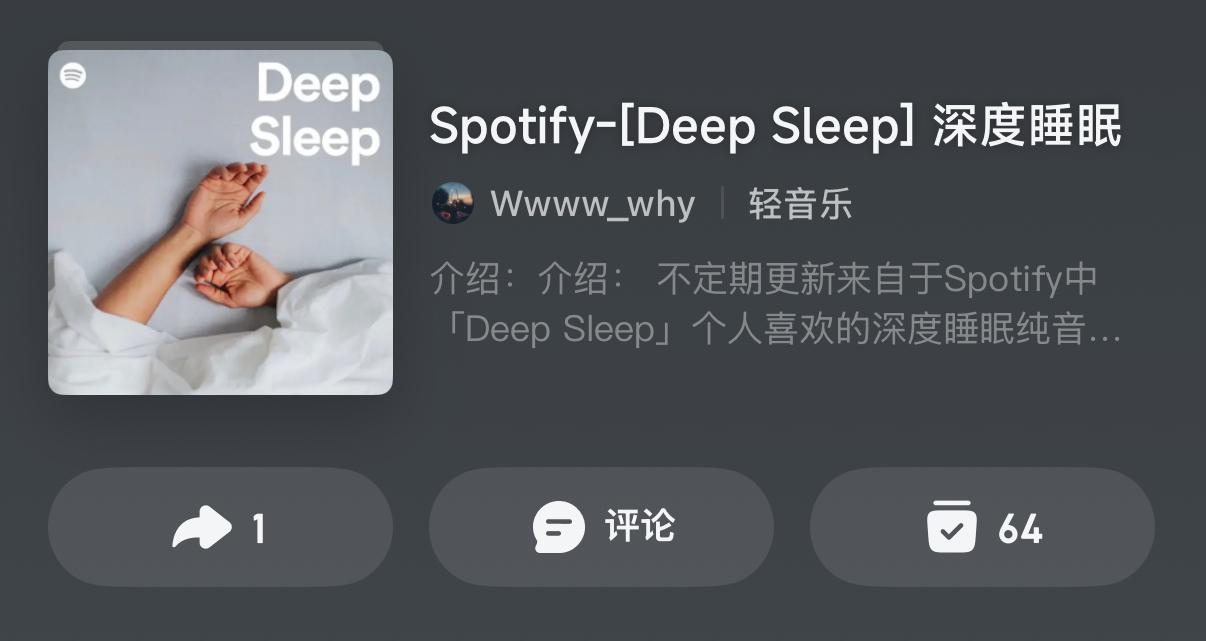Share this playlist

pos(220,527)
